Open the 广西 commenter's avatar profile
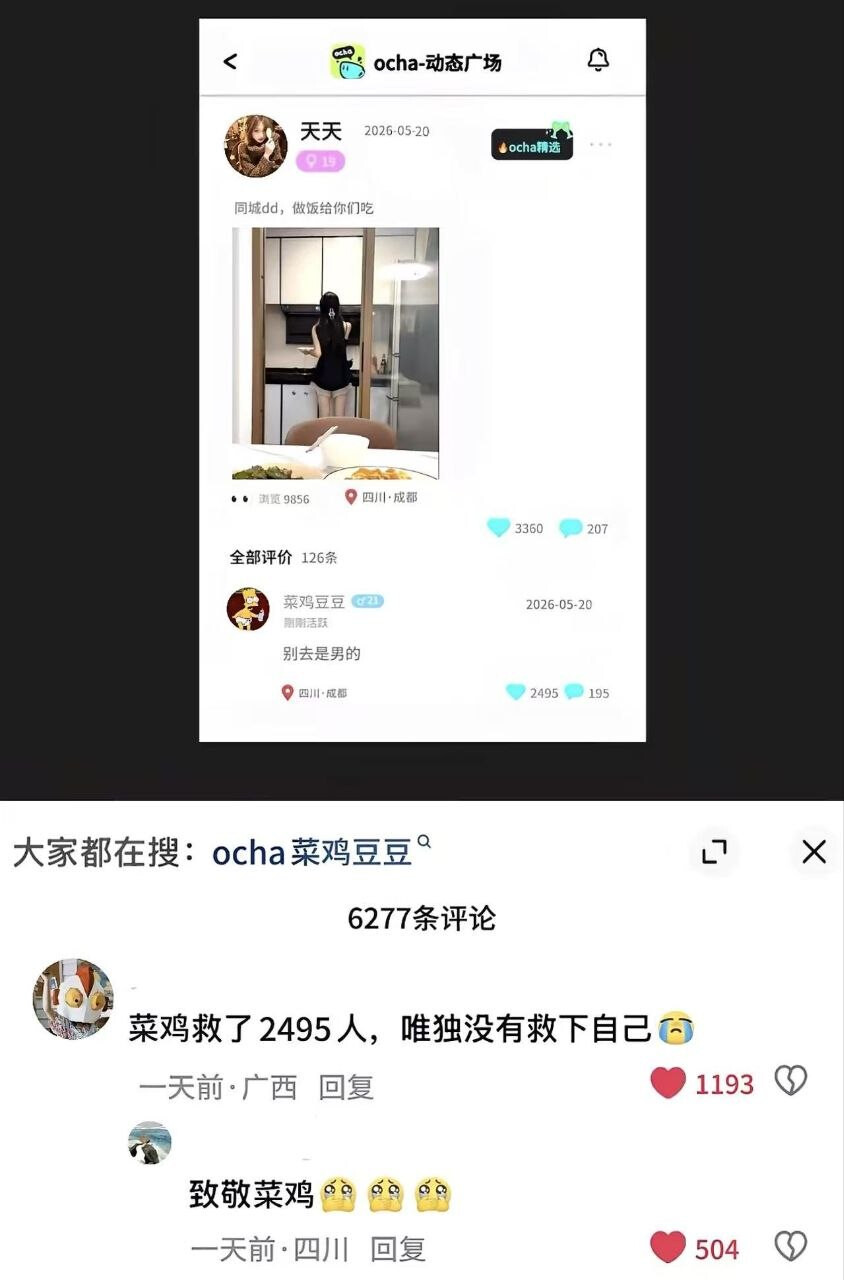This screenshot has height=1280, width=844. (73, 999)
